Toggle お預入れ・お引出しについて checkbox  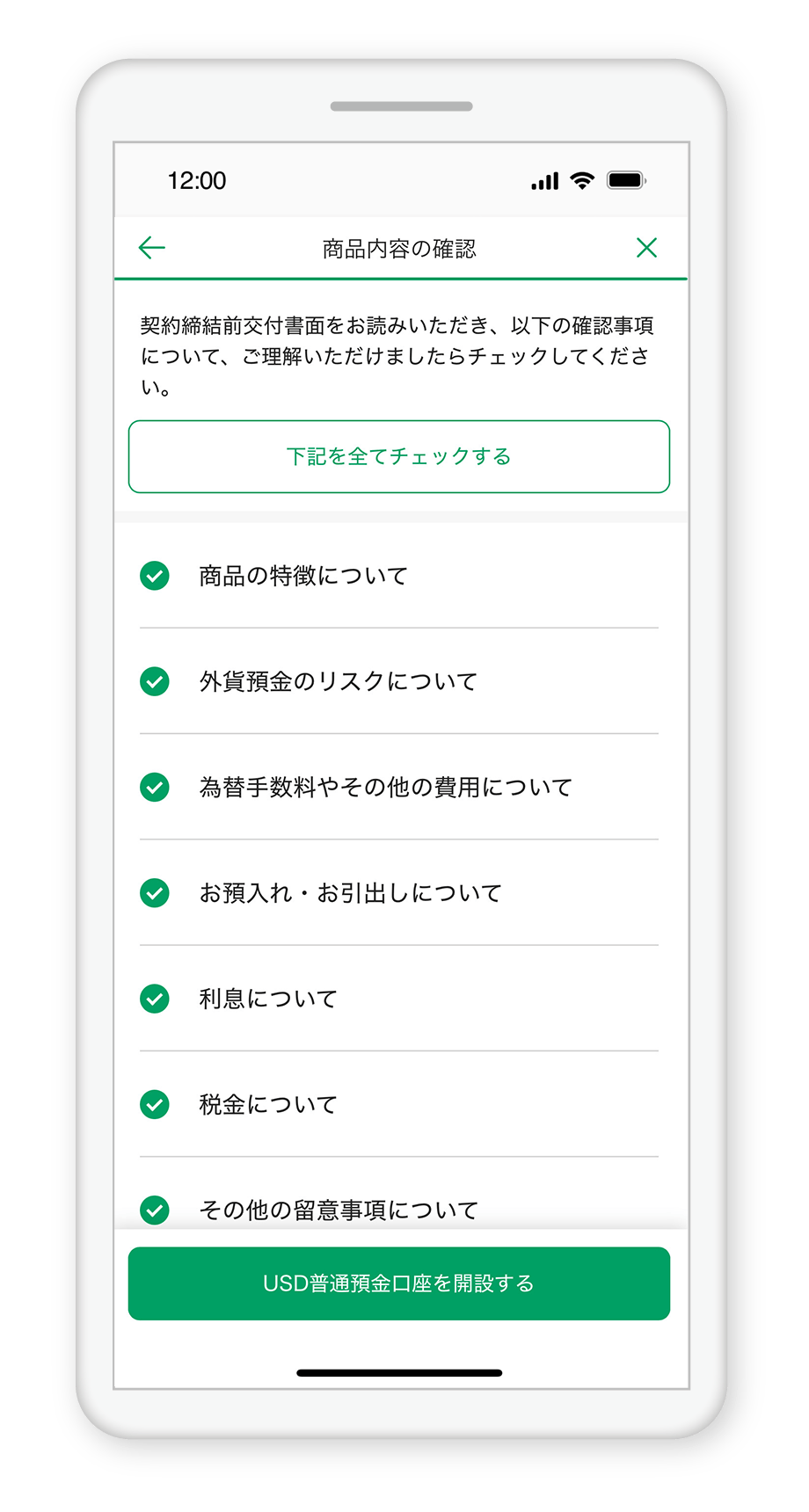tap(155, 893)
